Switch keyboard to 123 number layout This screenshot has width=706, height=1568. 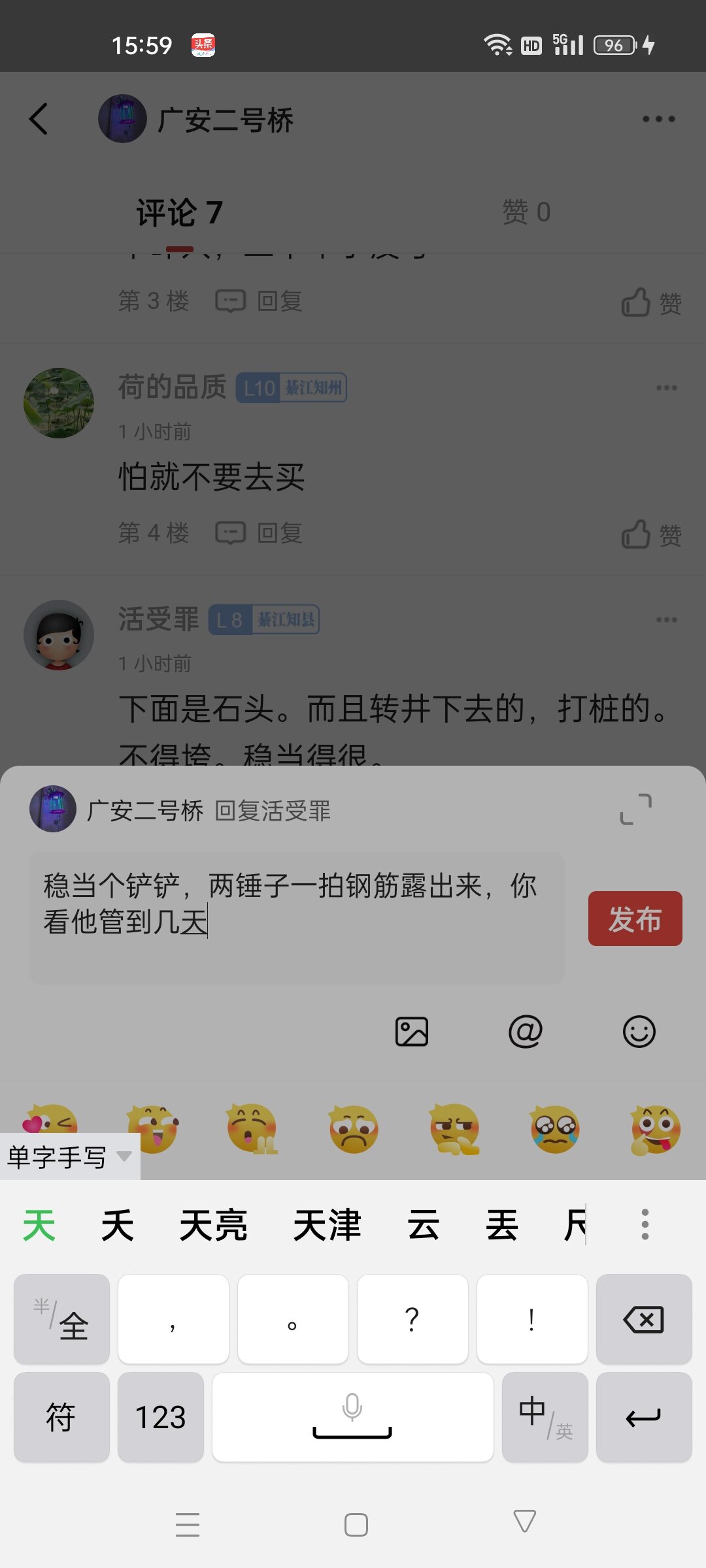pyautogui.click(x=161, y=1418)
